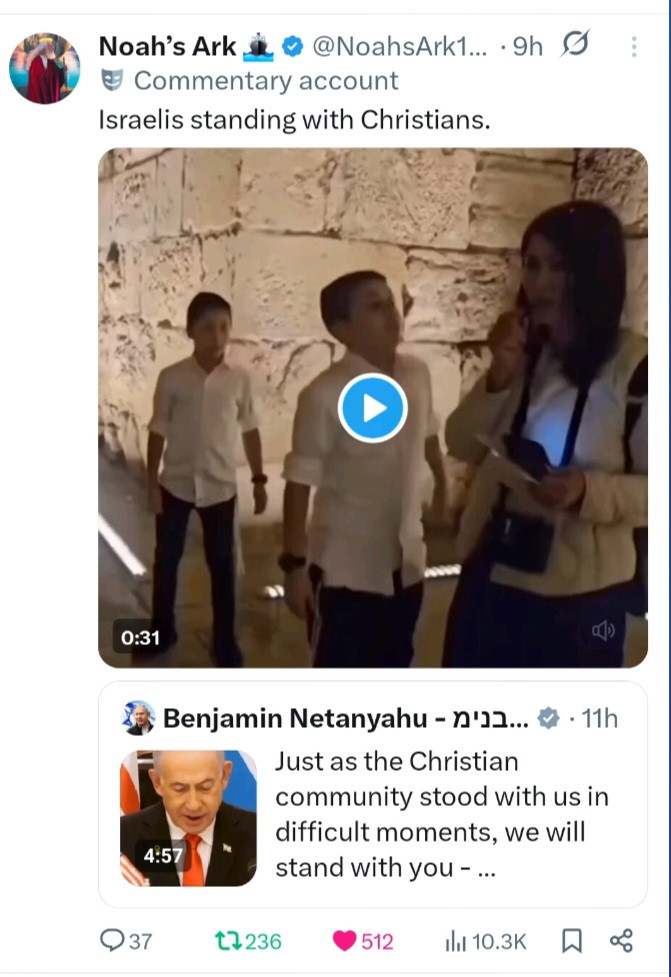Unmute the video with the speaker icon

pos(603,631)
